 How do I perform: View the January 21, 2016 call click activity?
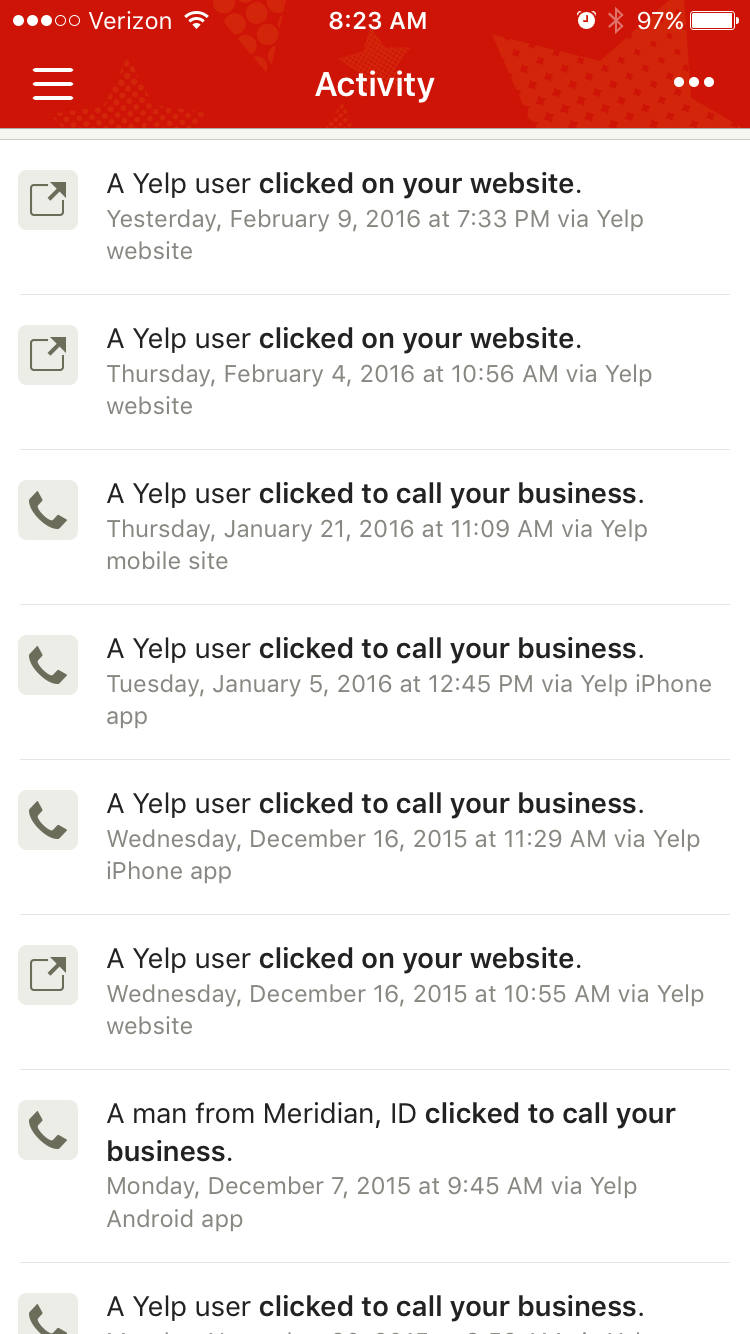pyautogui.click(x=375, y=526)
